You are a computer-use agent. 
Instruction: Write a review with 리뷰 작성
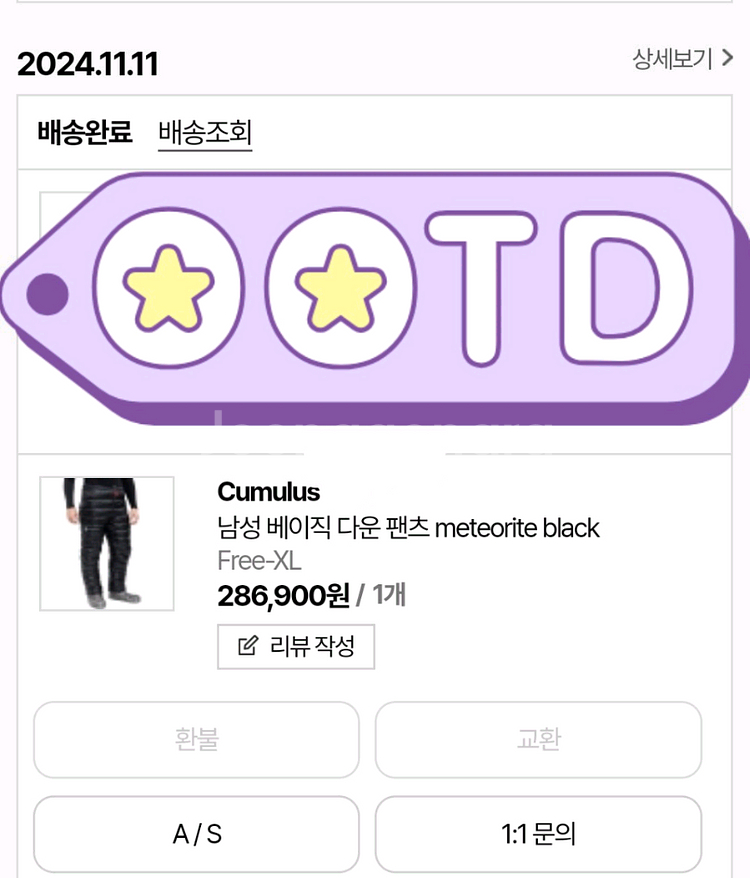[x=296, y=646]
